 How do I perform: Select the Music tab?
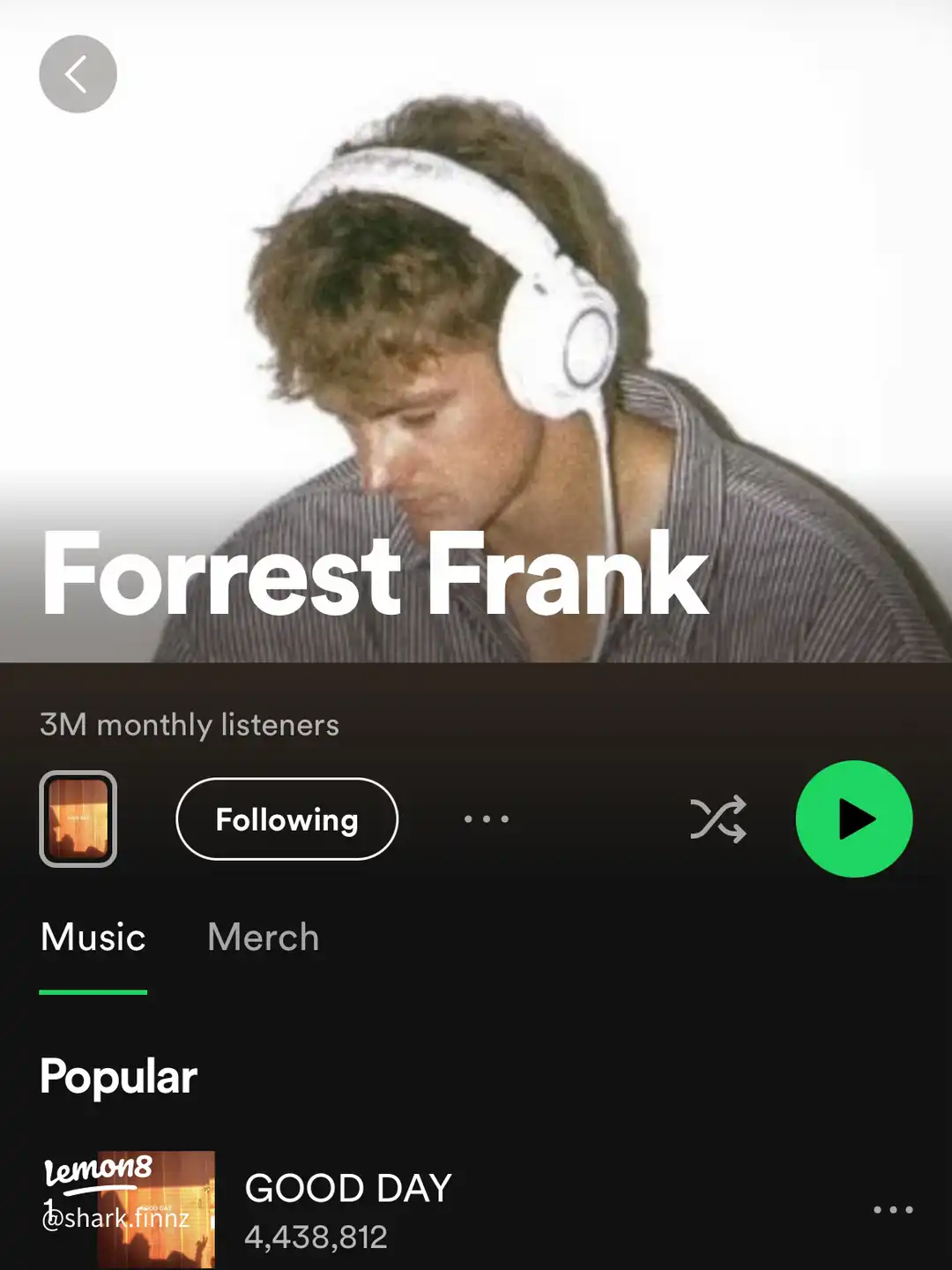(x=93, y=938)
